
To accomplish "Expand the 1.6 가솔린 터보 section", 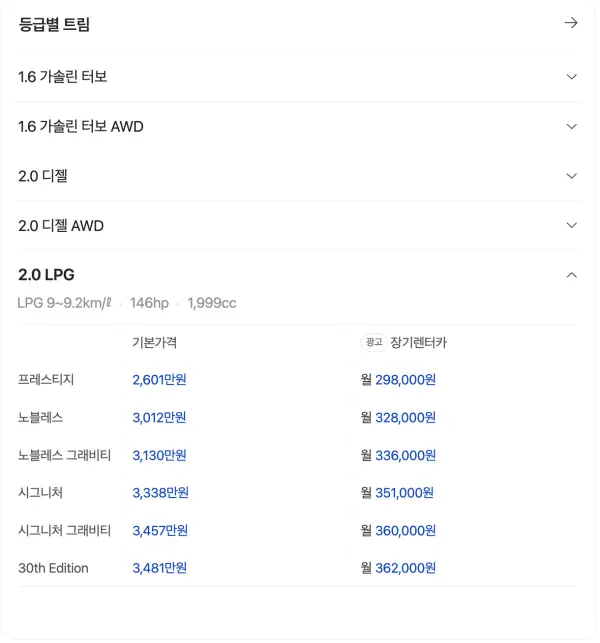I will (297, 77).
